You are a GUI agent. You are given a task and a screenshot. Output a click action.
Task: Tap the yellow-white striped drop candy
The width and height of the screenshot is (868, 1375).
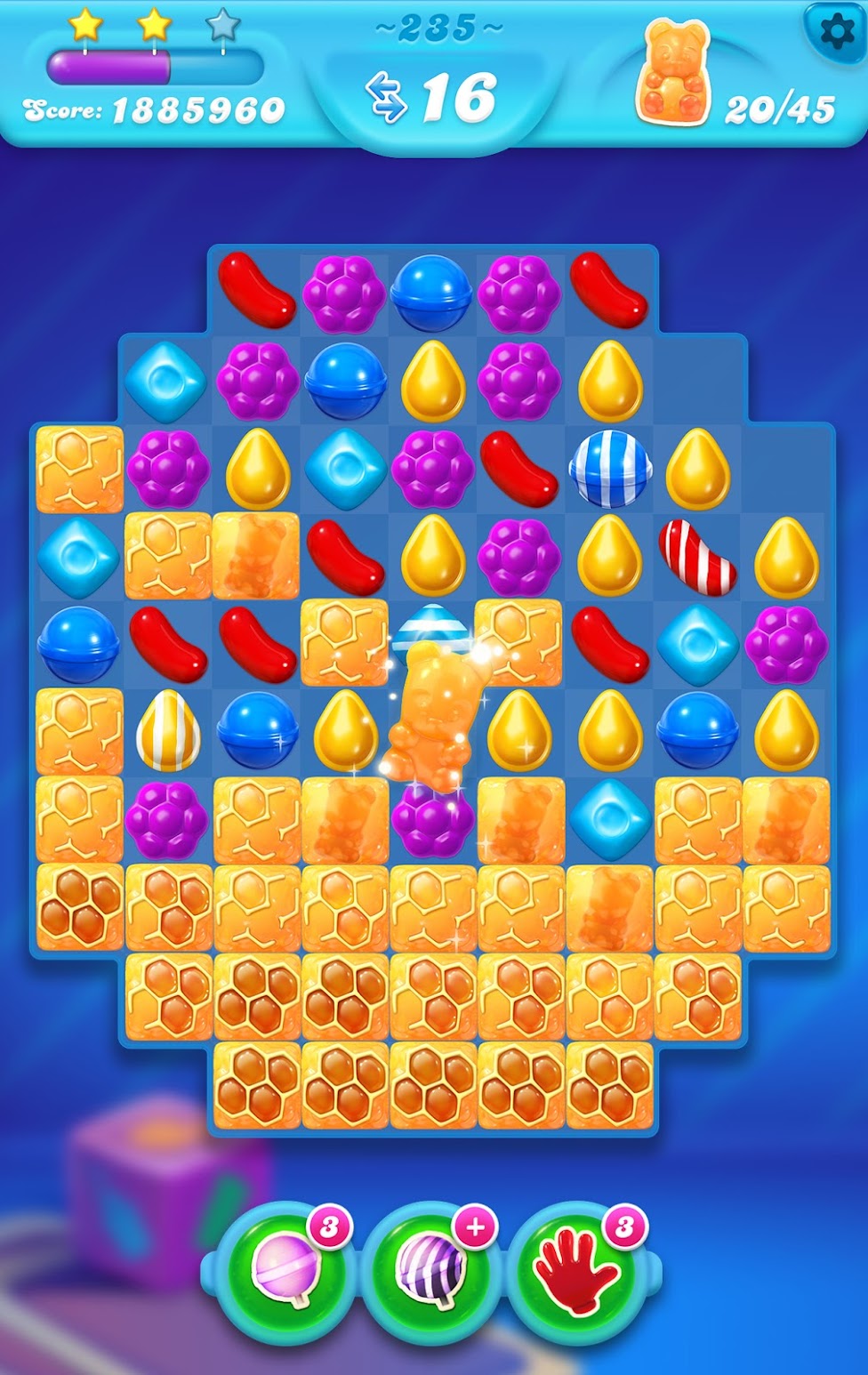(168, 731)
